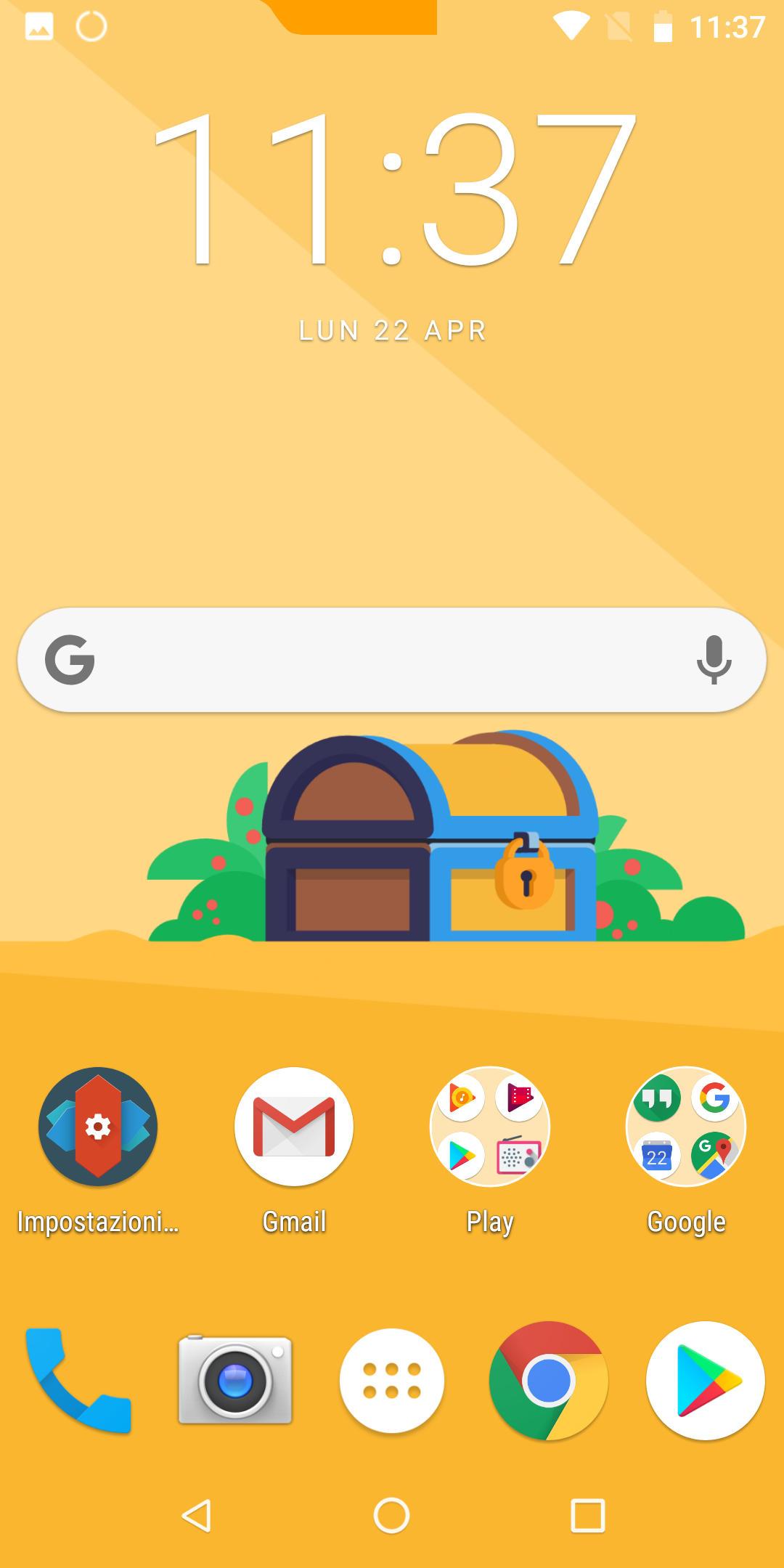Open the Play Store in dock
Viewport: 784px width, 1568px height.
[x=706, y=1381]
